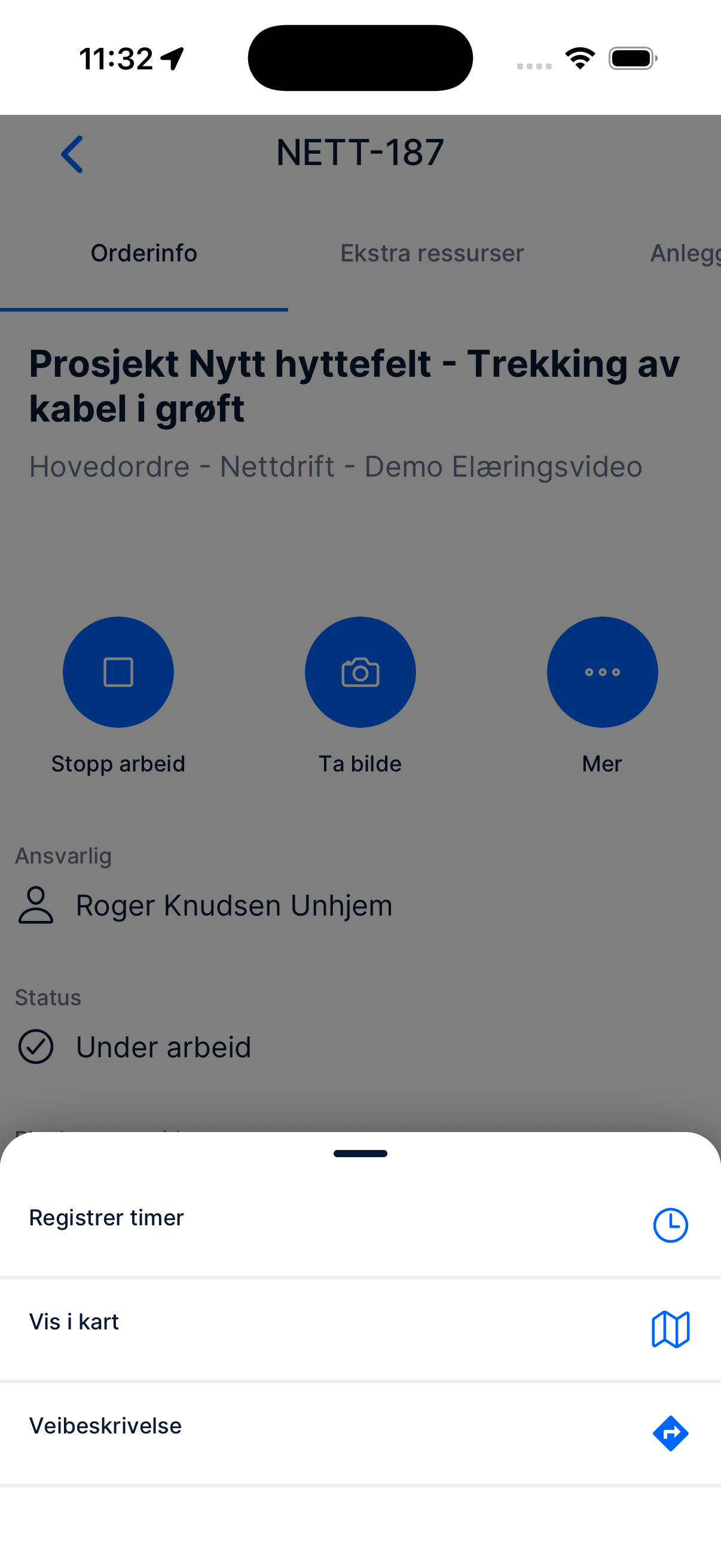Tap the back chevron beside NETT-187
721x1568 pixels.
71,154
